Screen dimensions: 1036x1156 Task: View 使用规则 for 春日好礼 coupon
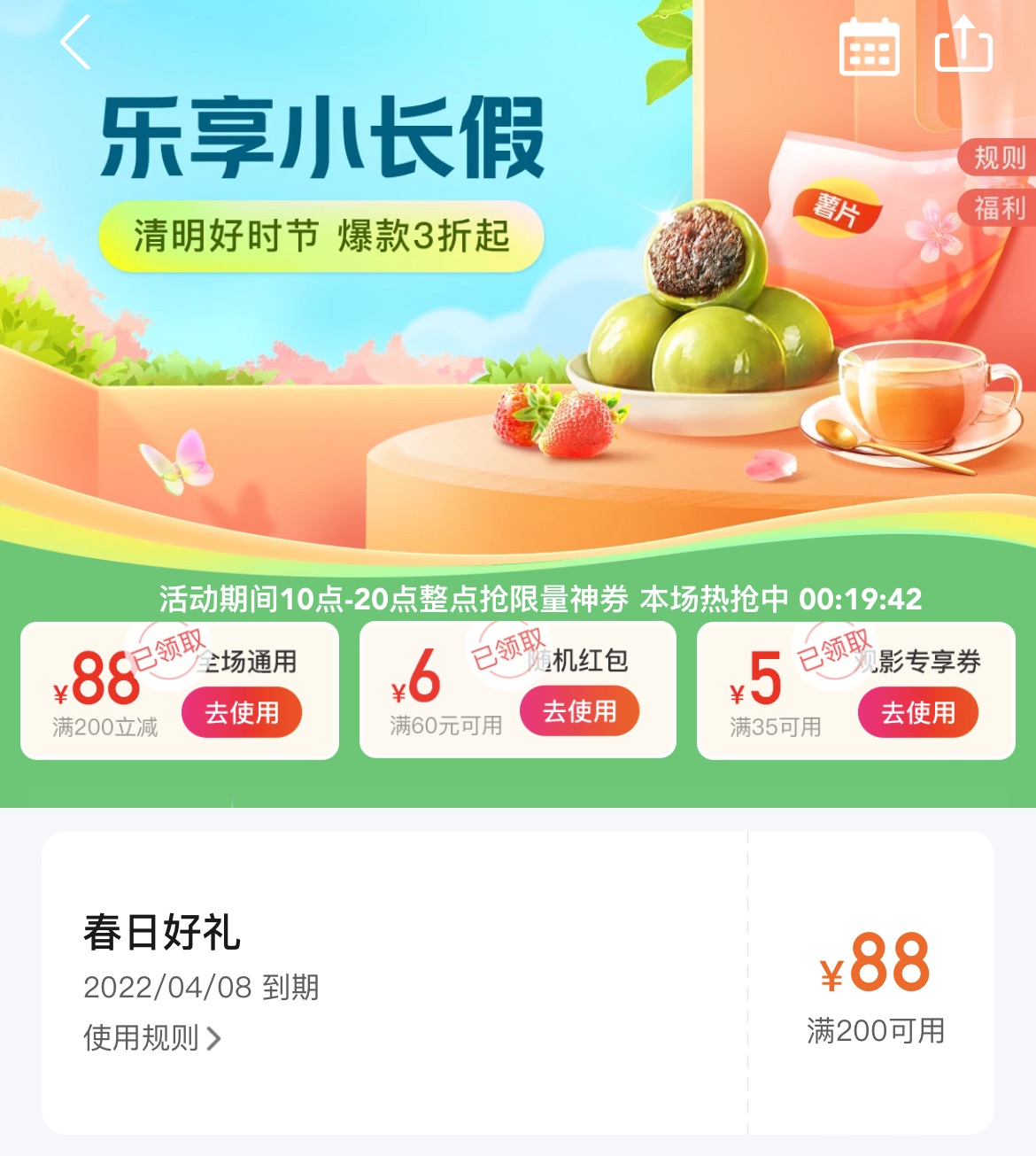click(151, 1038)
